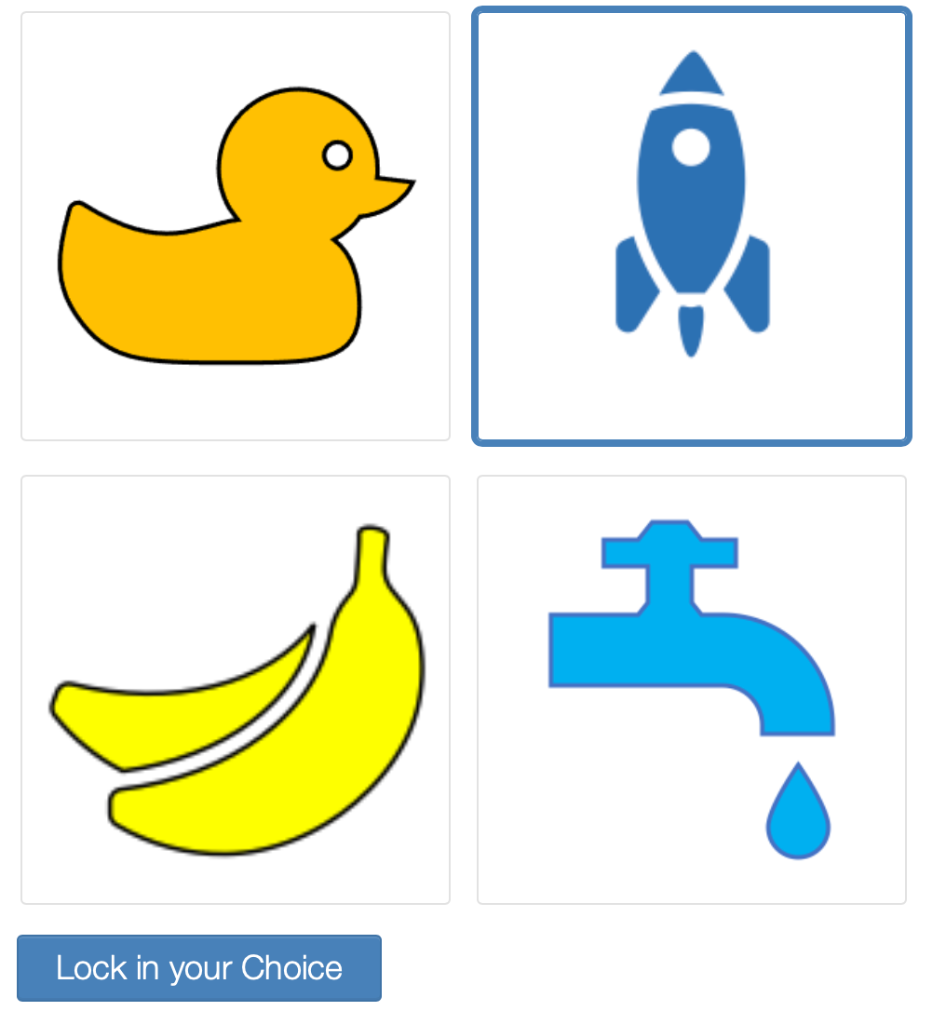Select the yellow duck picture tile
The image size is (946, 1011).
235,226
